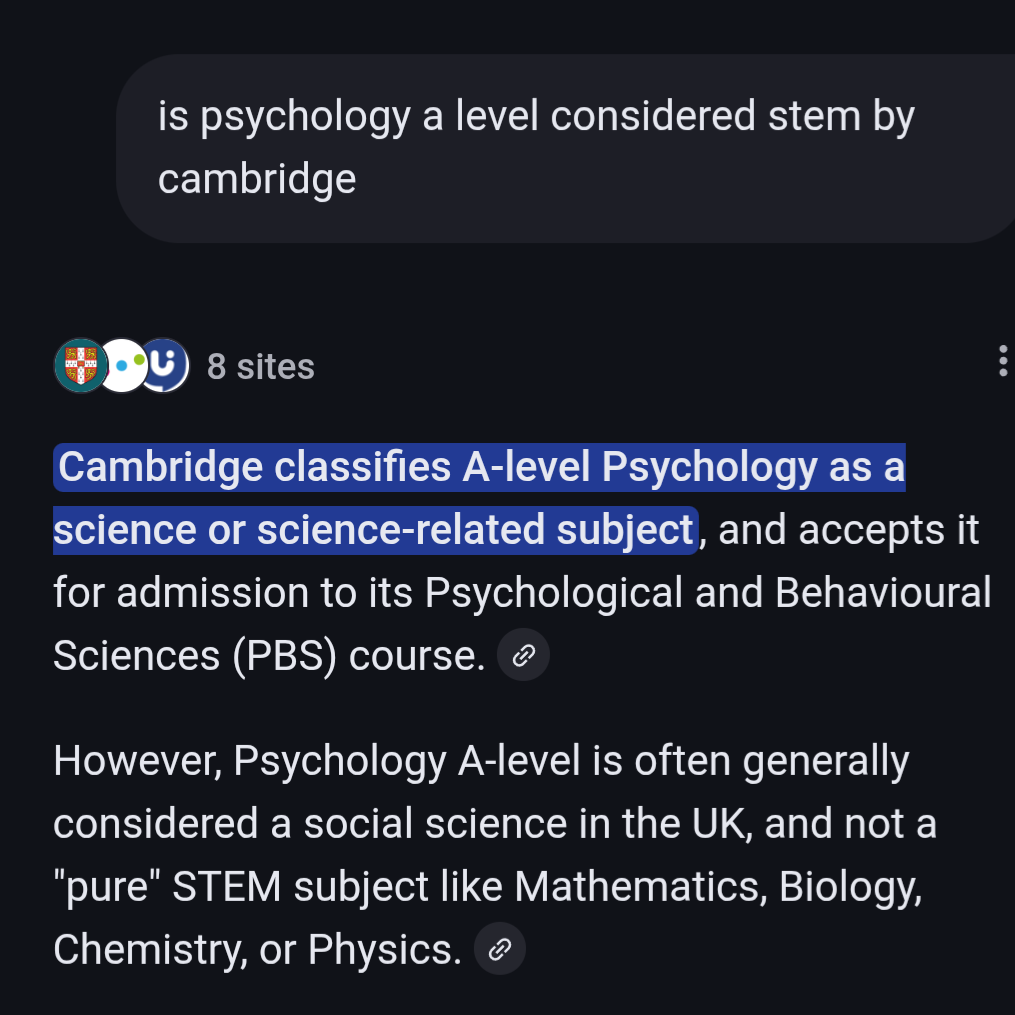Open source link after Physics sentence

coord(499,949)
